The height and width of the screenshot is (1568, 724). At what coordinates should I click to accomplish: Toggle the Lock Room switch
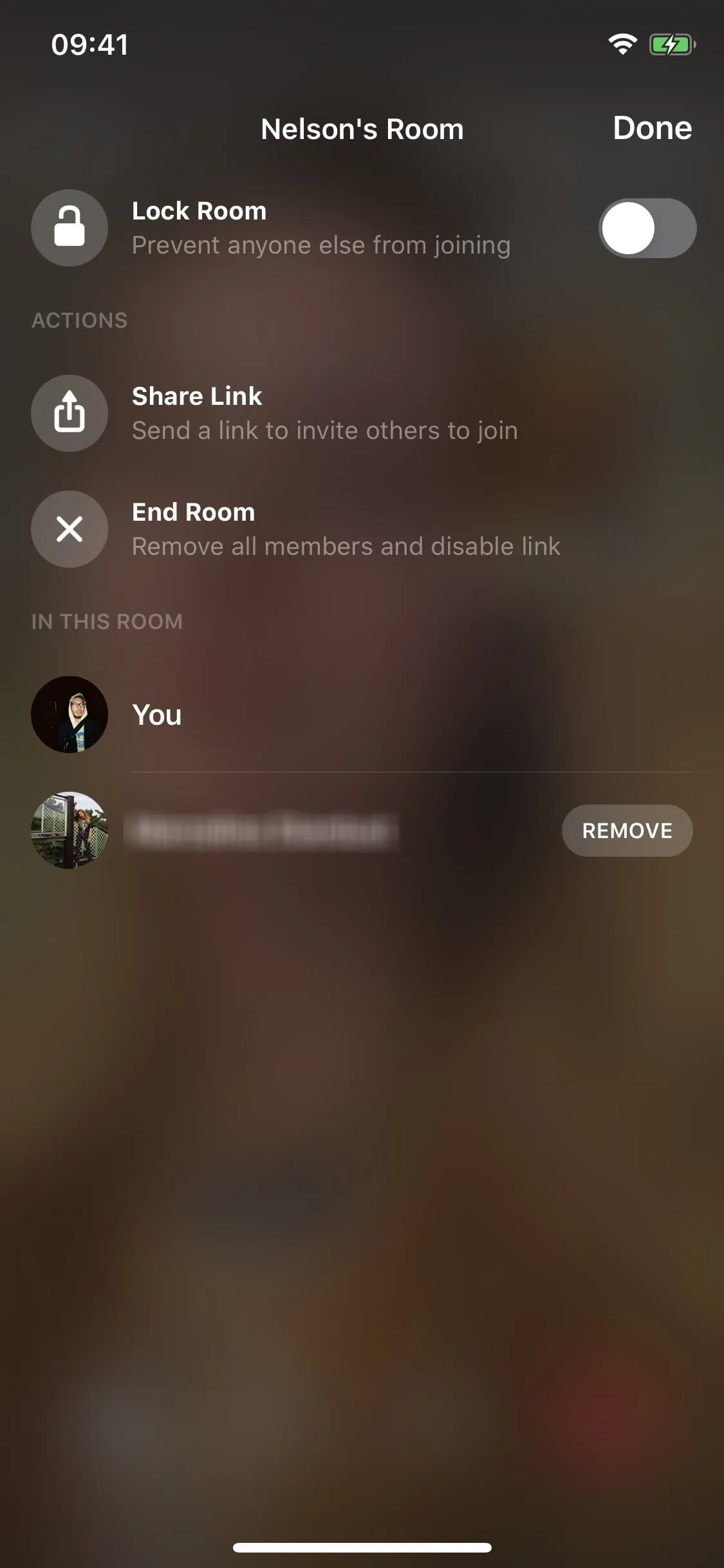coord(647,229)
